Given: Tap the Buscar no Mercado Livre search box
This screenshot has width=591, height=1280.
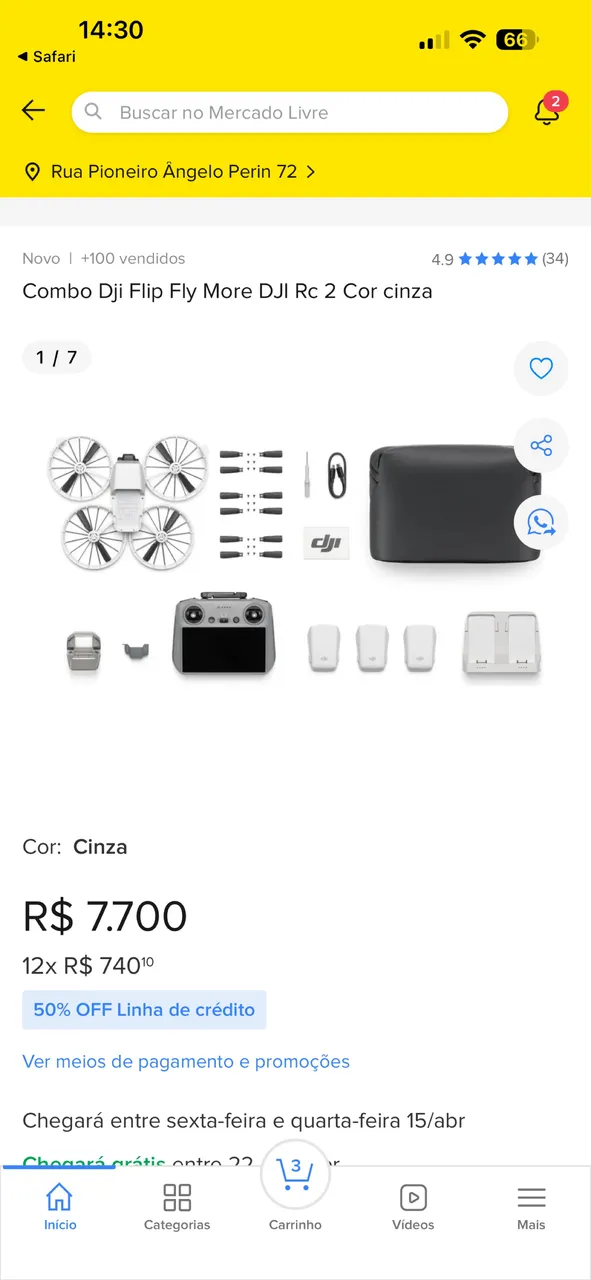Looking at the screenshot, I should (290, 112).
